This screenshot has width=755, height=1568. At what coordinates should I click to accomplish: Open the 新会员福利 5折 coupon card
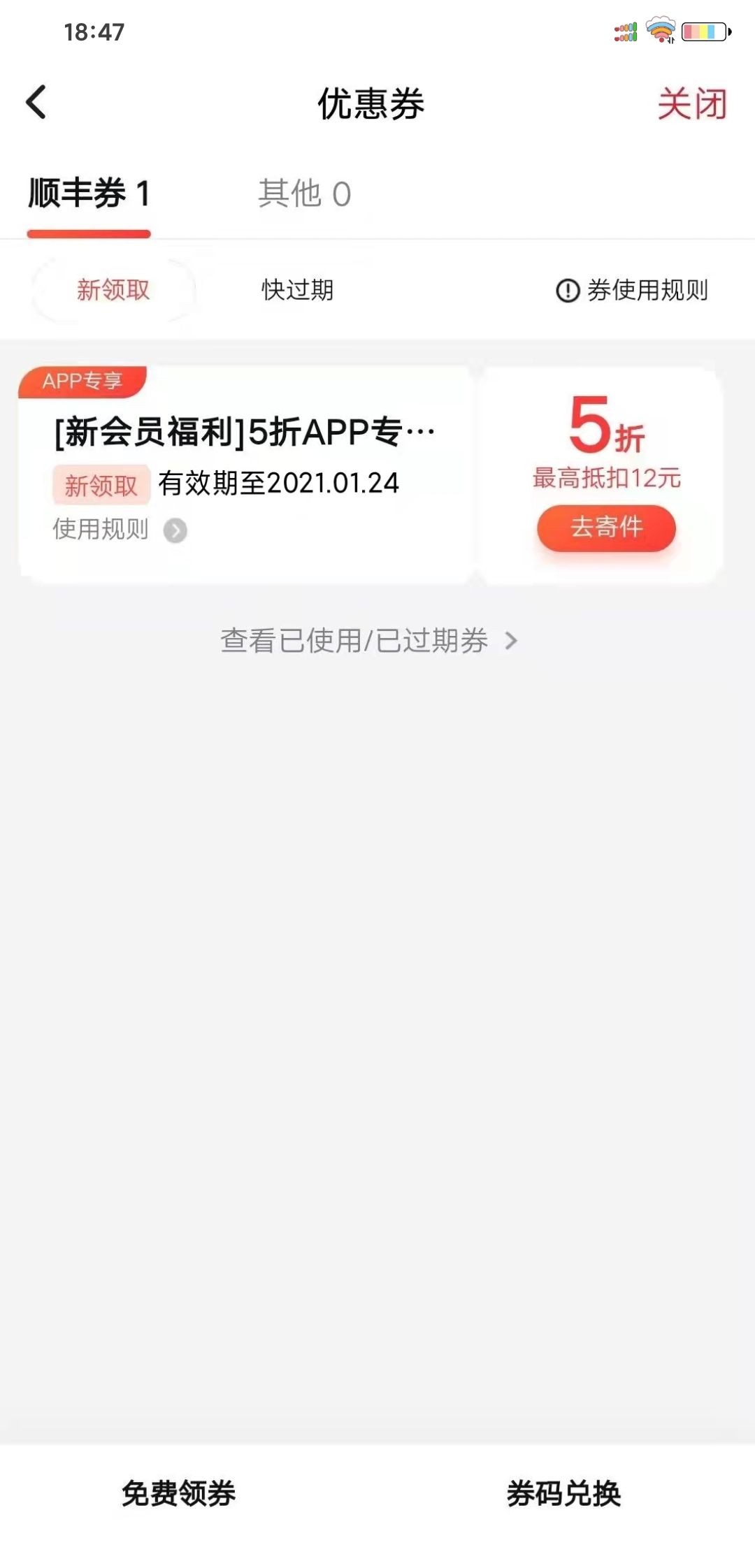point(247,474)
